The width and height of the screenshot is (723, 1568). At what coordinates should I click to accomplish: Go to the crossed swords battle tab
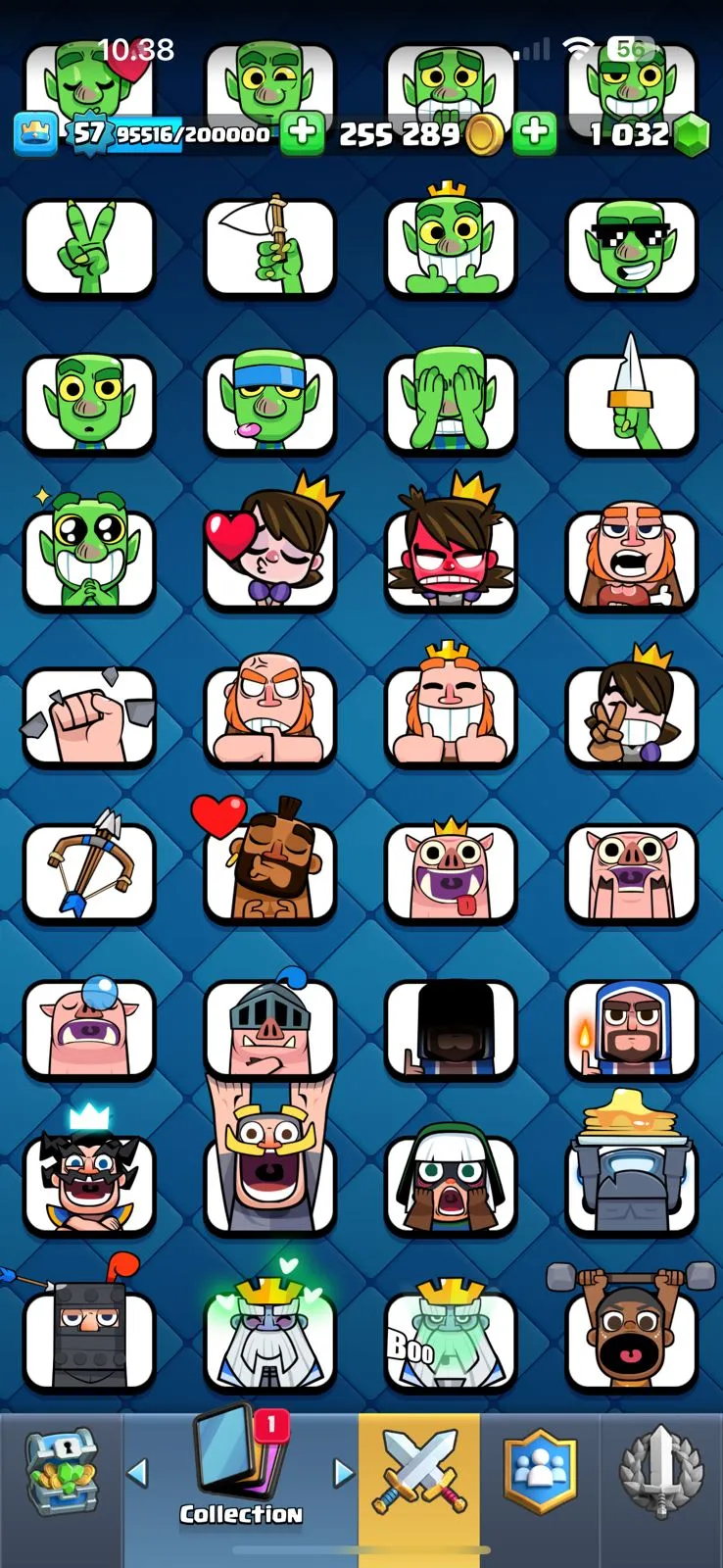point(419,1470)
